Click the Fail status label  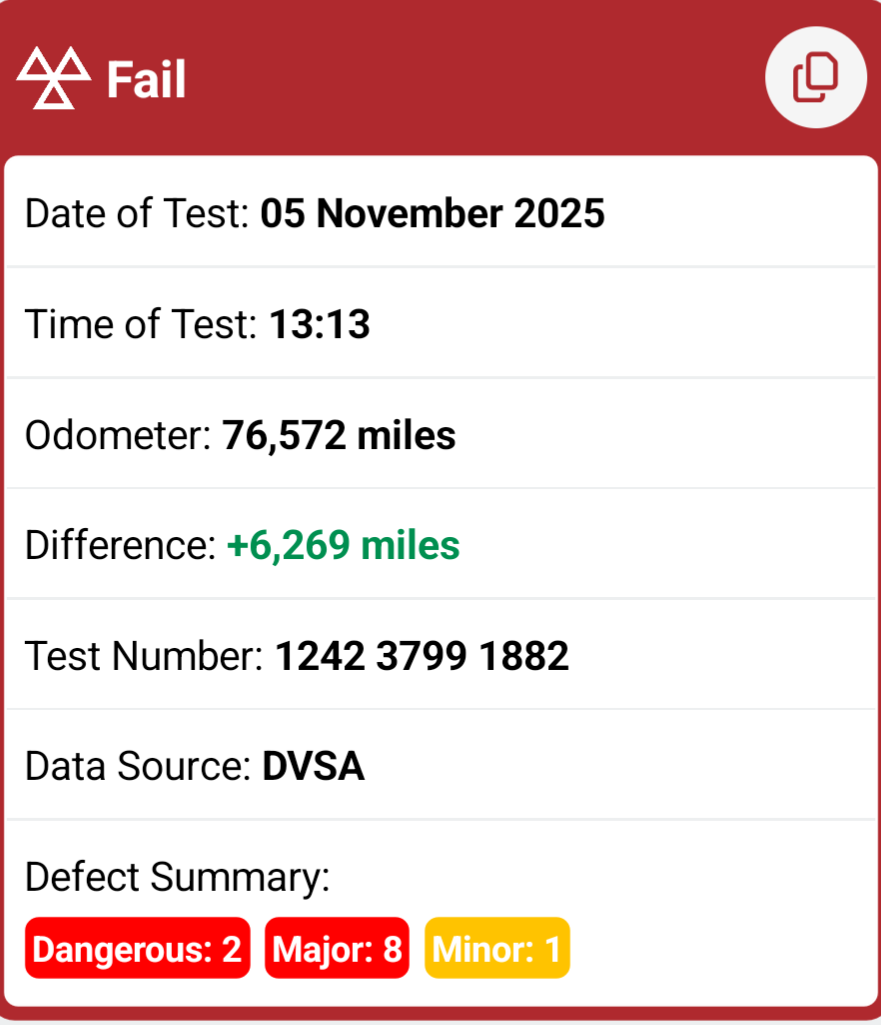(146, 80)
